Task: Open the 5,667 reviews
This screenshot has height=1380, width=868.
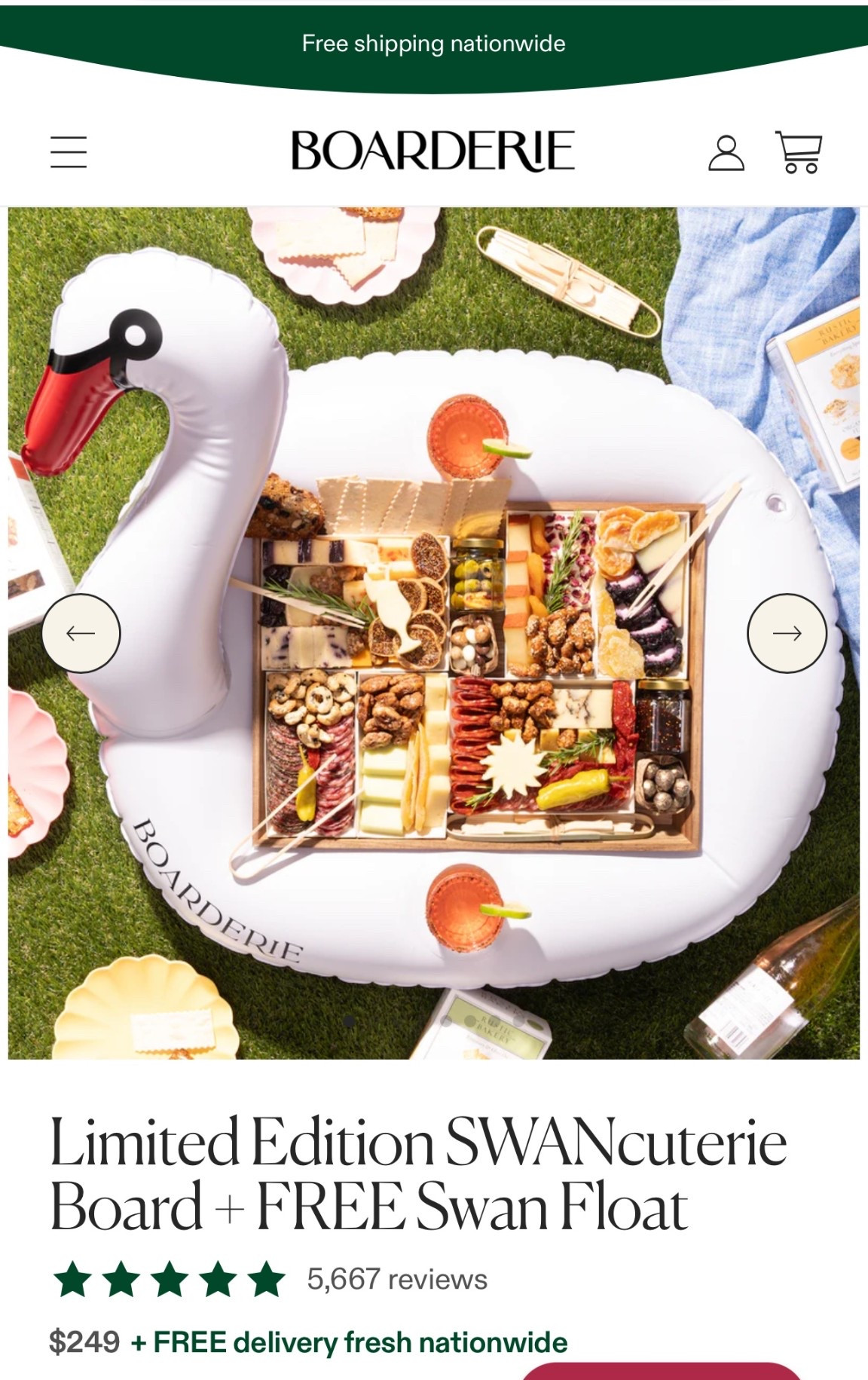Action: (x=396, y=1279)
